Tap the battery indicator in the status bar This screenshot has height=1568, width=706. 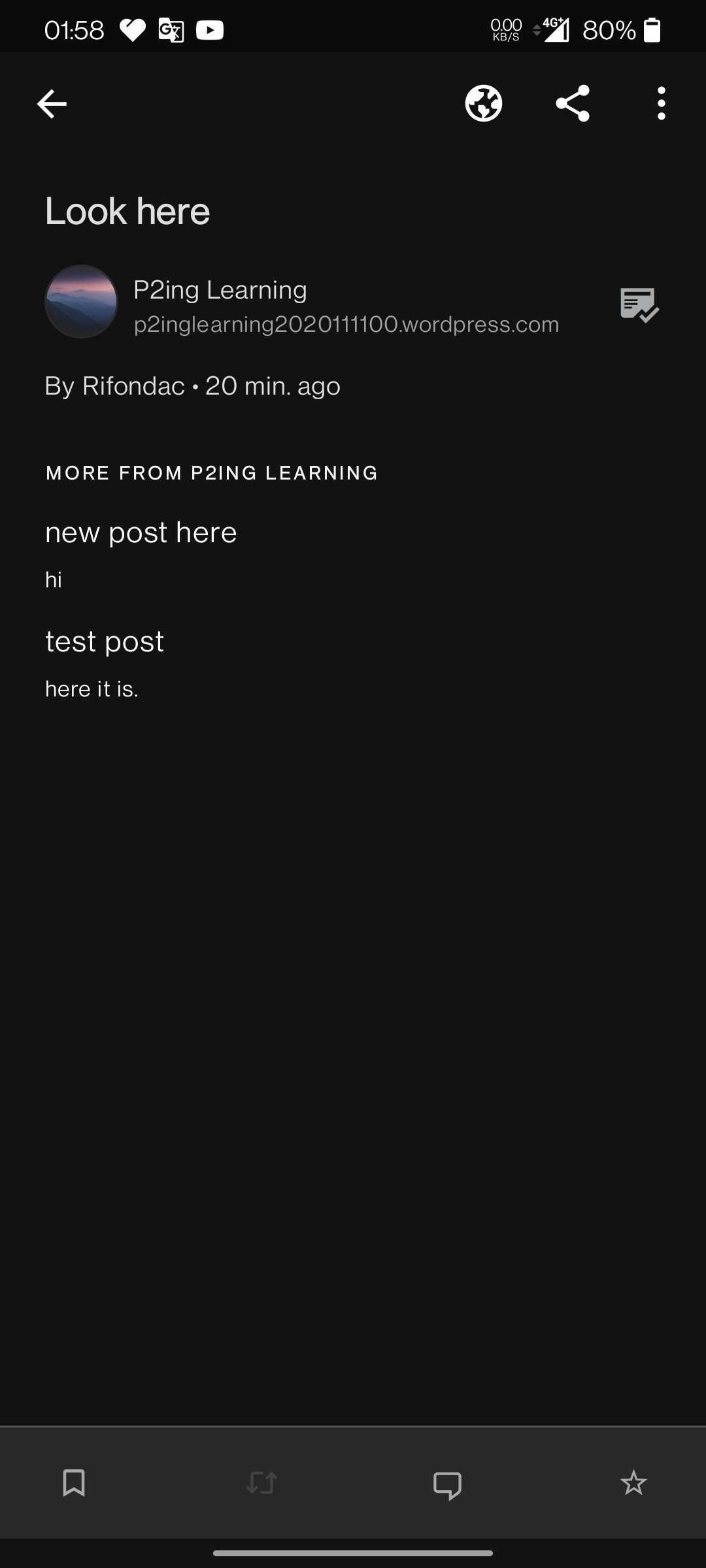653,29
